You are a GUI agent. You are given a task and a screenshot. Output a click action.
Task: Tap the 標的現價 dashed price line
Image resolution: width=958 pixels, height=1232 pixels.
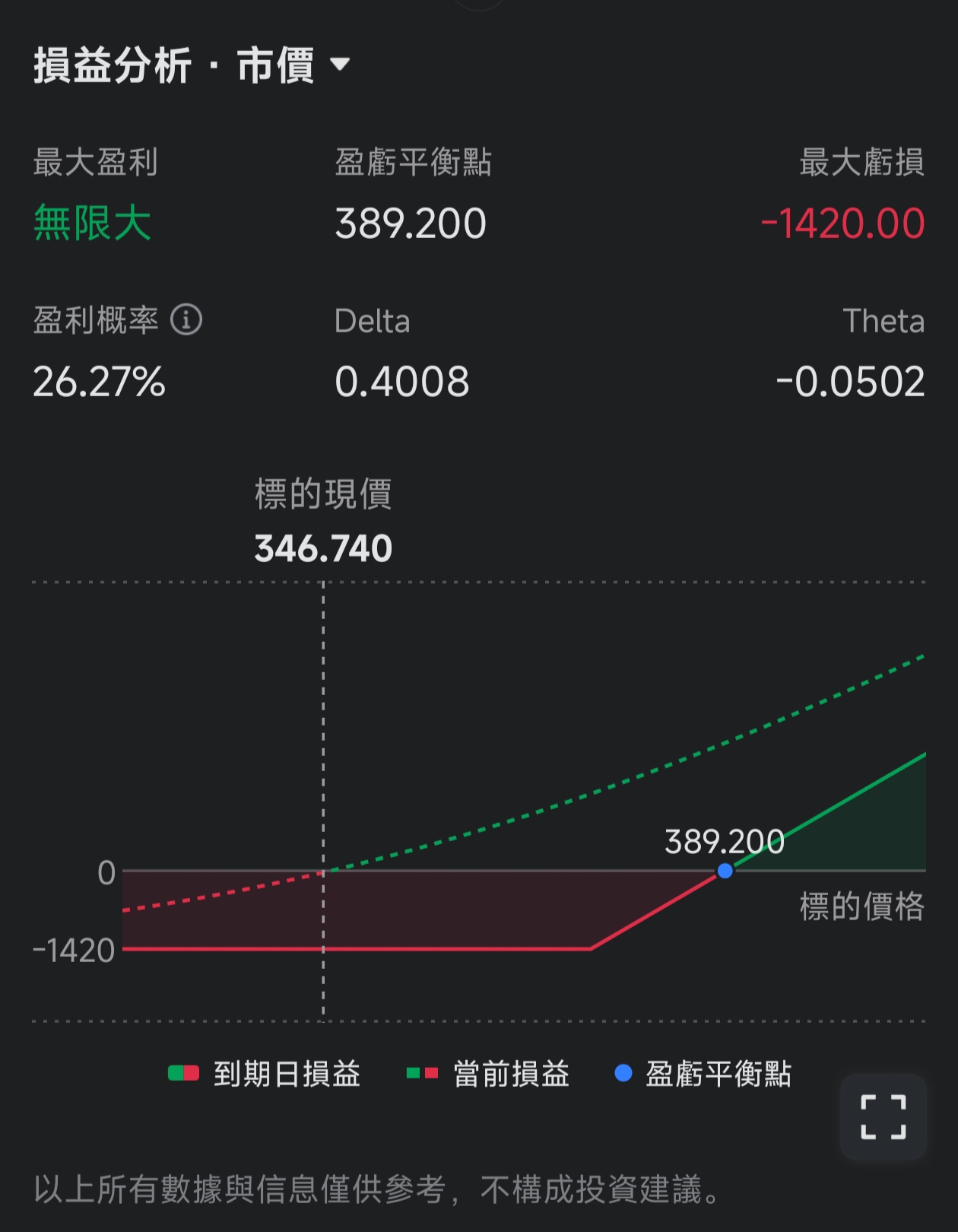pos(323,760)
